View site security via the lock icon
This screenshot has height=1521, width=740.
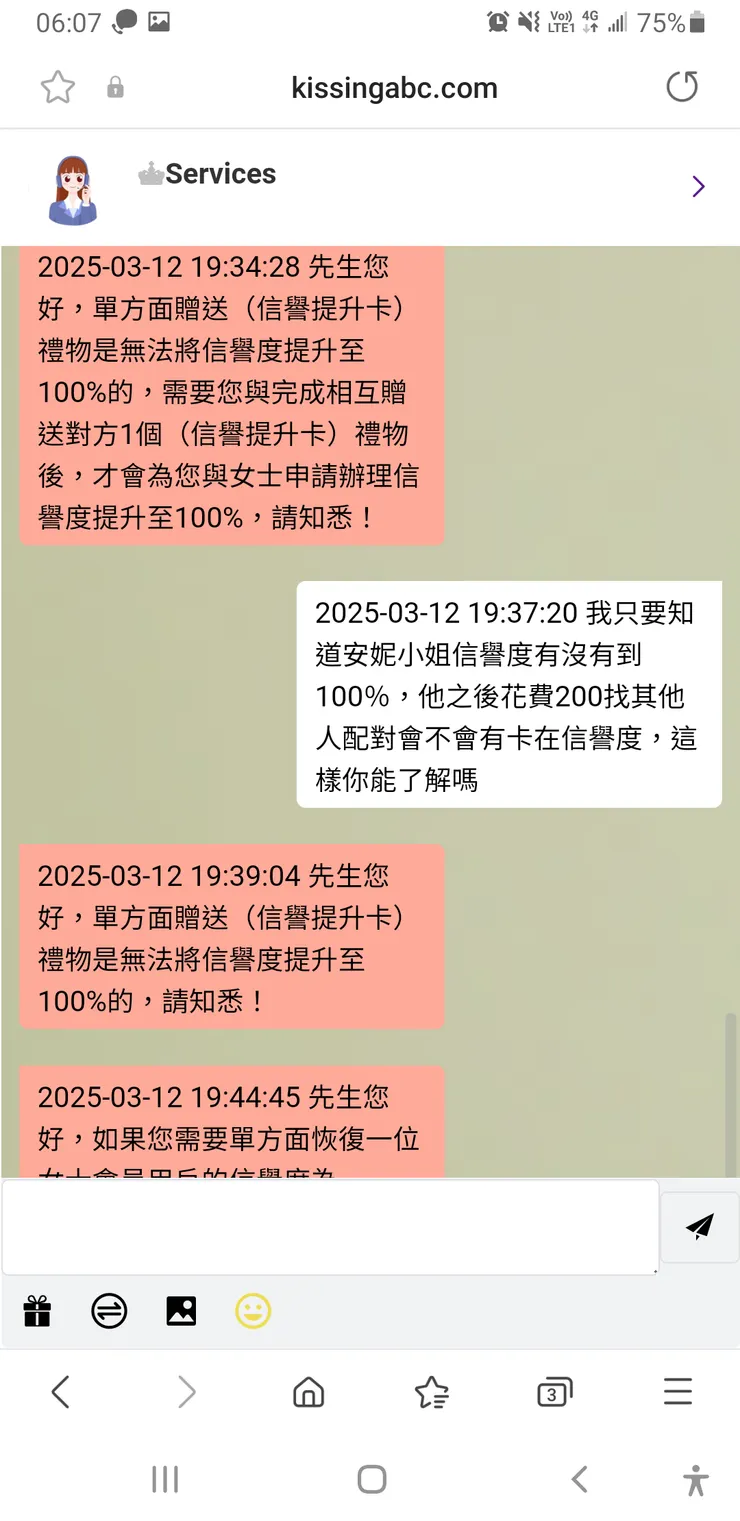tap(114, 88)
